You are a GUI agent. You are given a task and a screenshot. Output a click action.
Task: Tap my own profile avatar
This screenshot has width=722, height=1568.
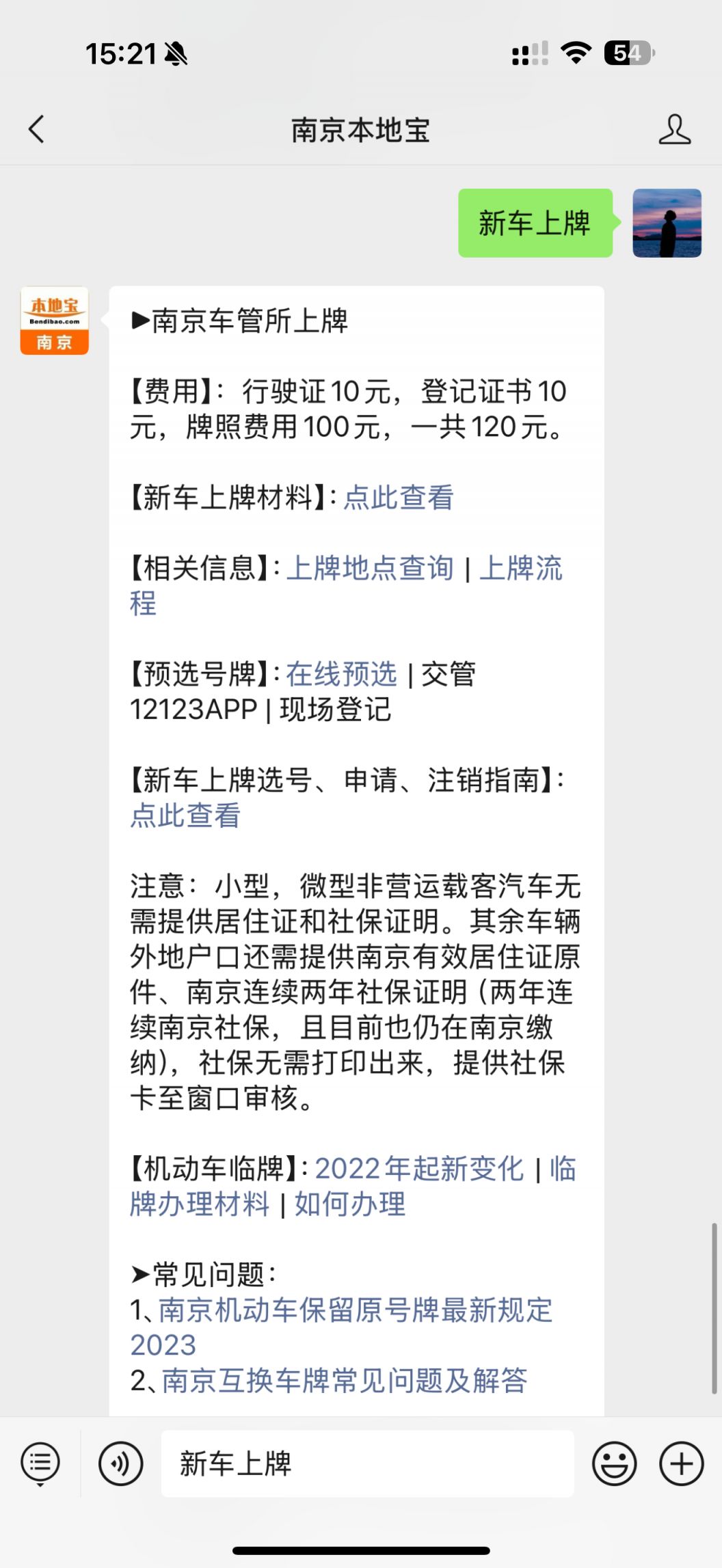coord(667,223)
